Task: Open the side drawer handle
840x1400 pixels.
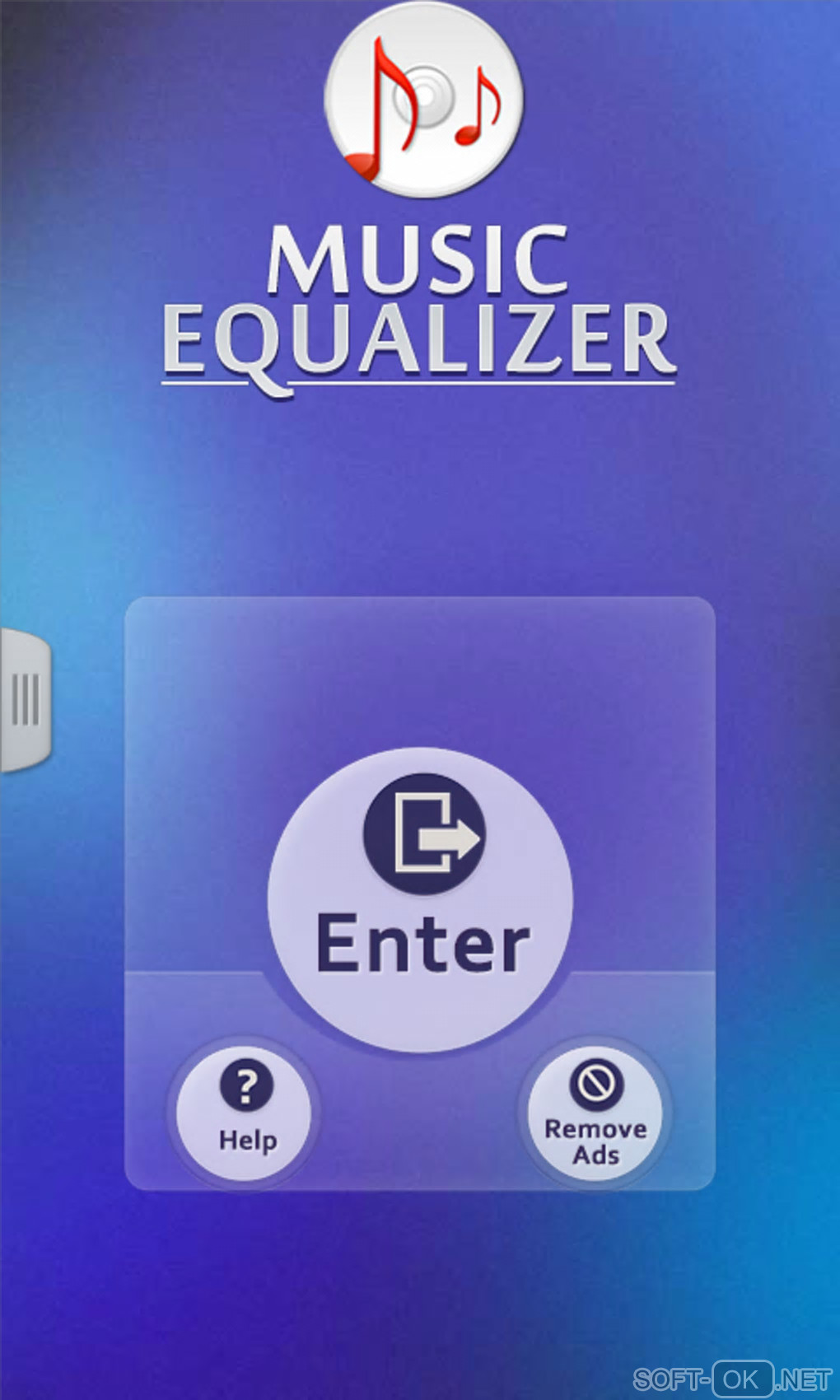Action: click(x=25, y=700)
